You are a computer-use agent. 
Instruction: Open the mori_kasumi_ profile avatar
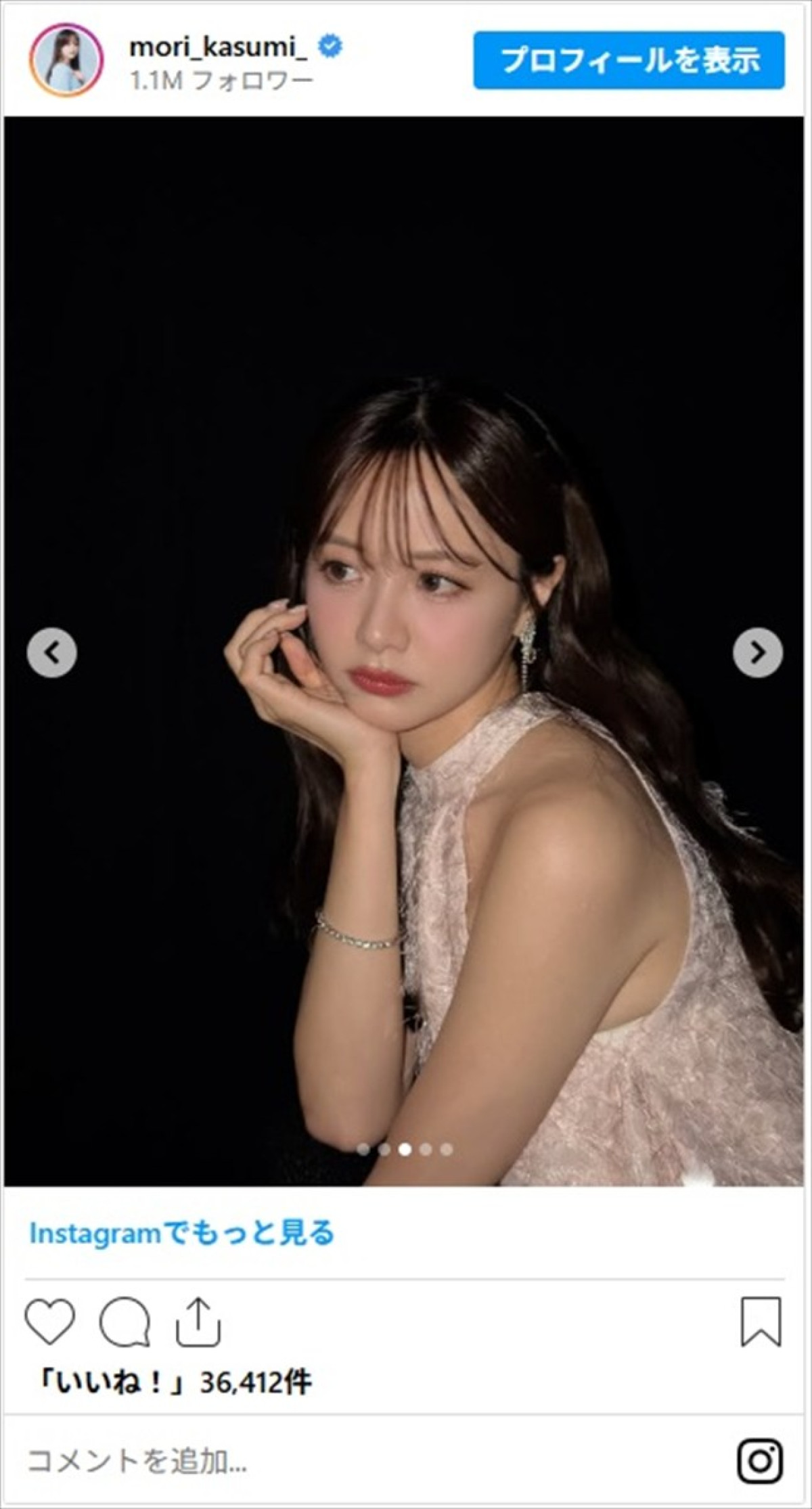tap(66, 60)
